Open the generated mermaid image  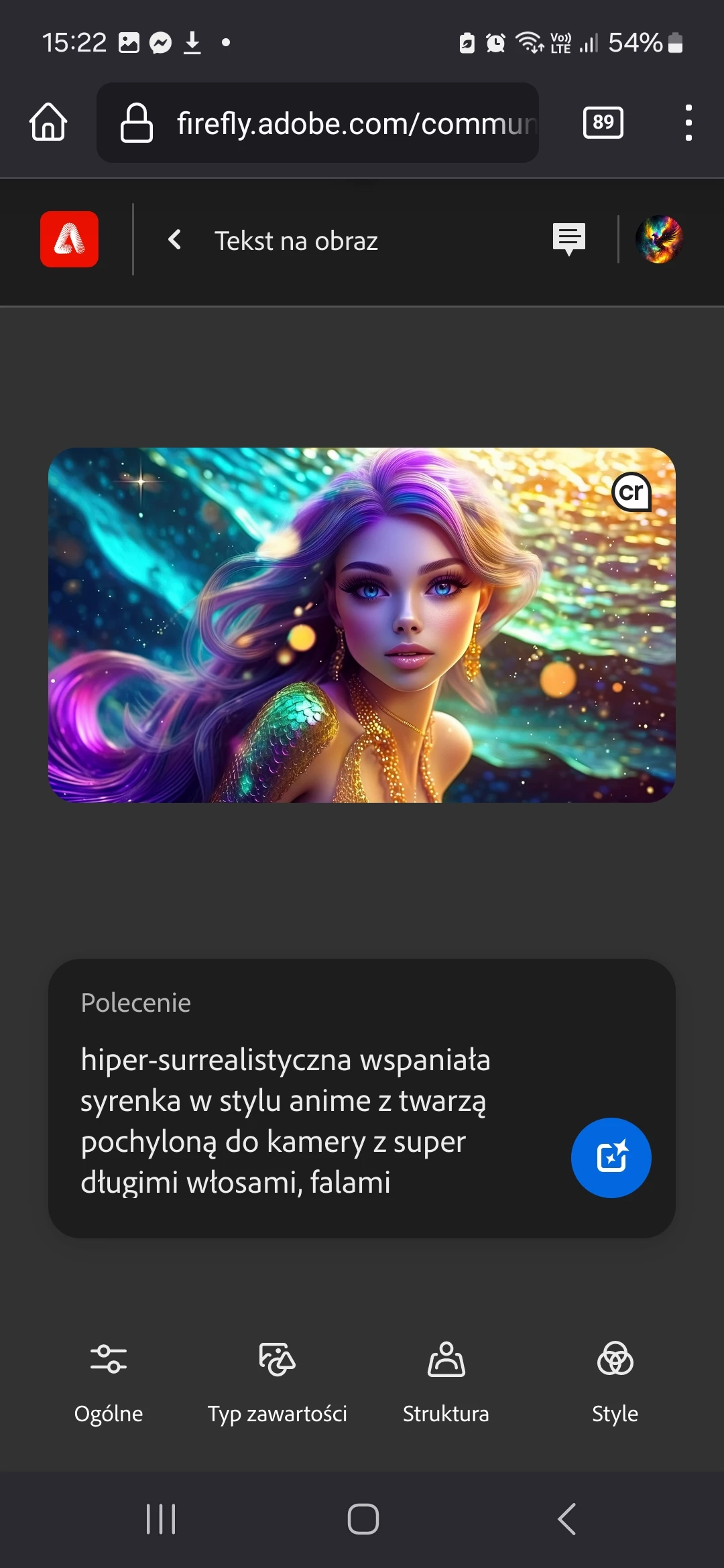[362, 625]
